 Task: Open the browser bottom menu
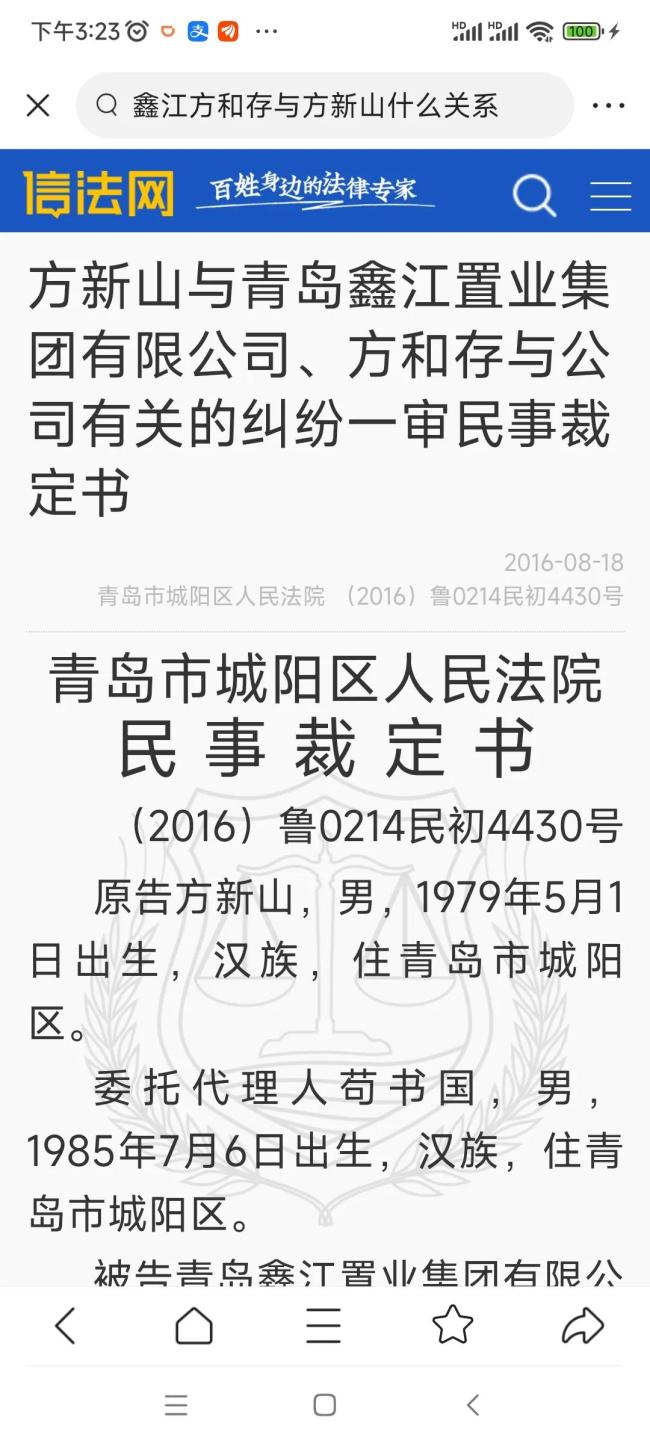[324, 1326]
